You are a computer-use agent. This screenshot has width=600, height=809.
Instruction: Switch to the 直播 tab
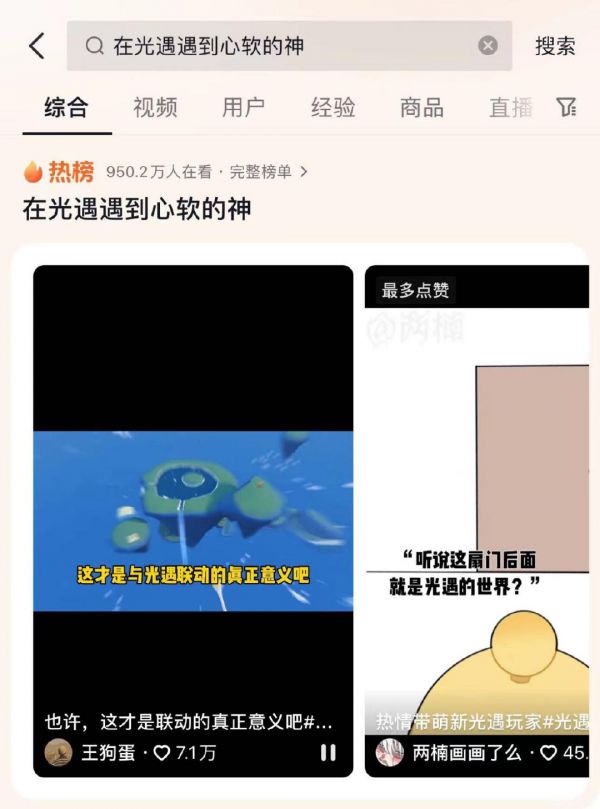click(x=510, y=108)
